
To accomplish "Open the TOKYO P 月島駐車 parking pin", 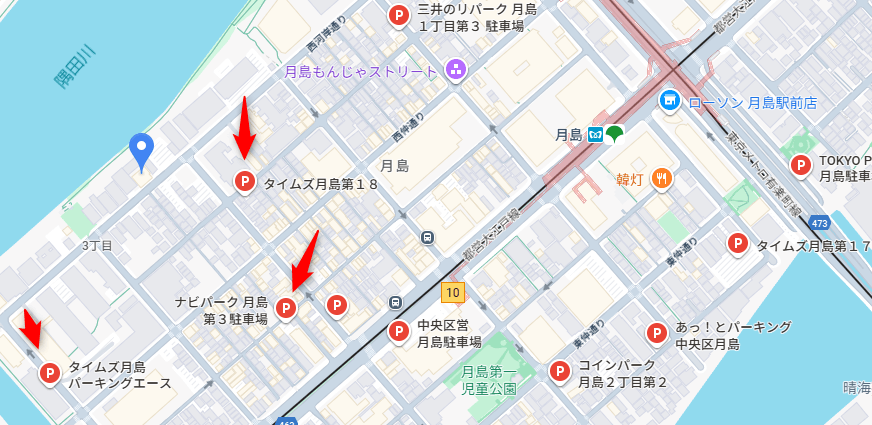I will coord(800,166).
